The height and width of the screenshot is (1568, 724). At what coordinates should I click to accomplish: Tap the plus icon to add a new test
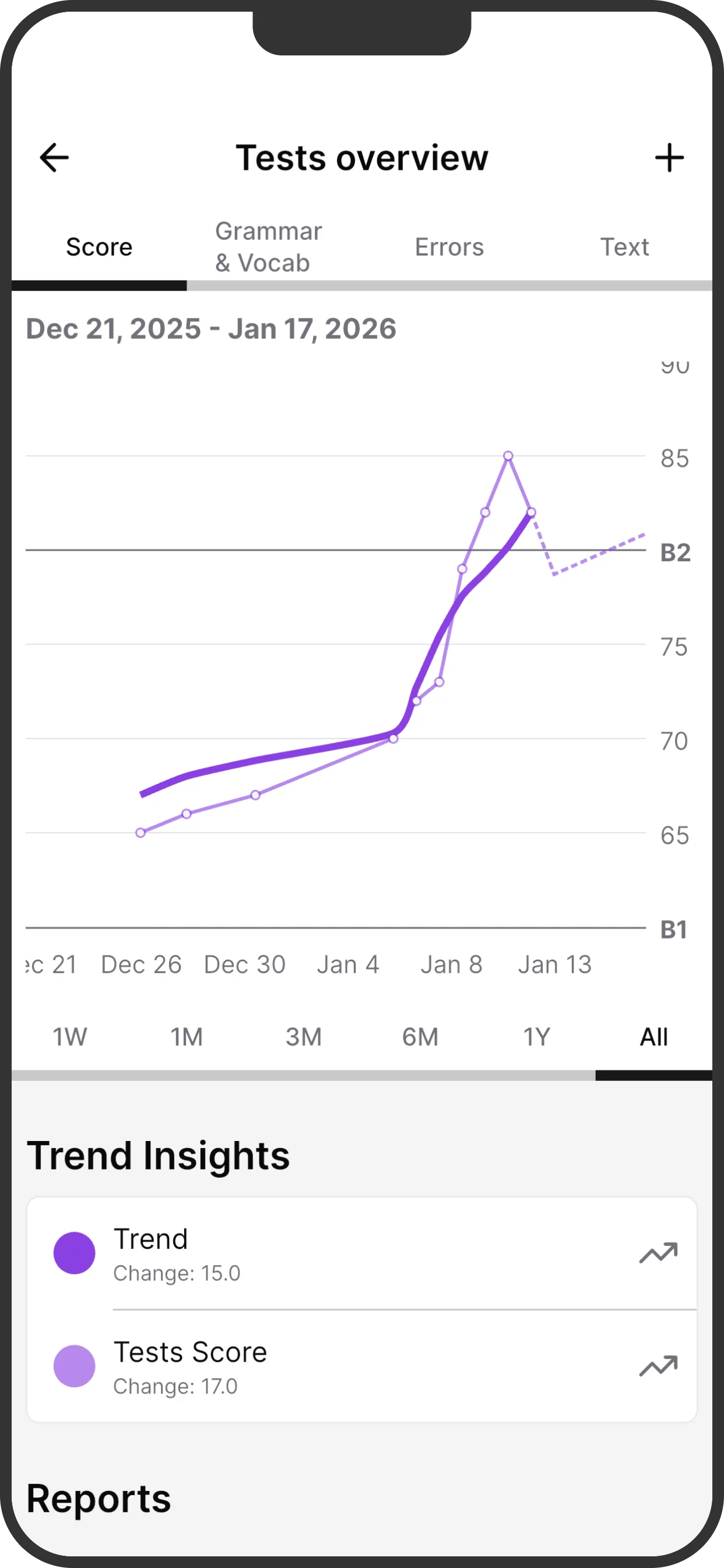pyautogui.click(x=669, y=157)
